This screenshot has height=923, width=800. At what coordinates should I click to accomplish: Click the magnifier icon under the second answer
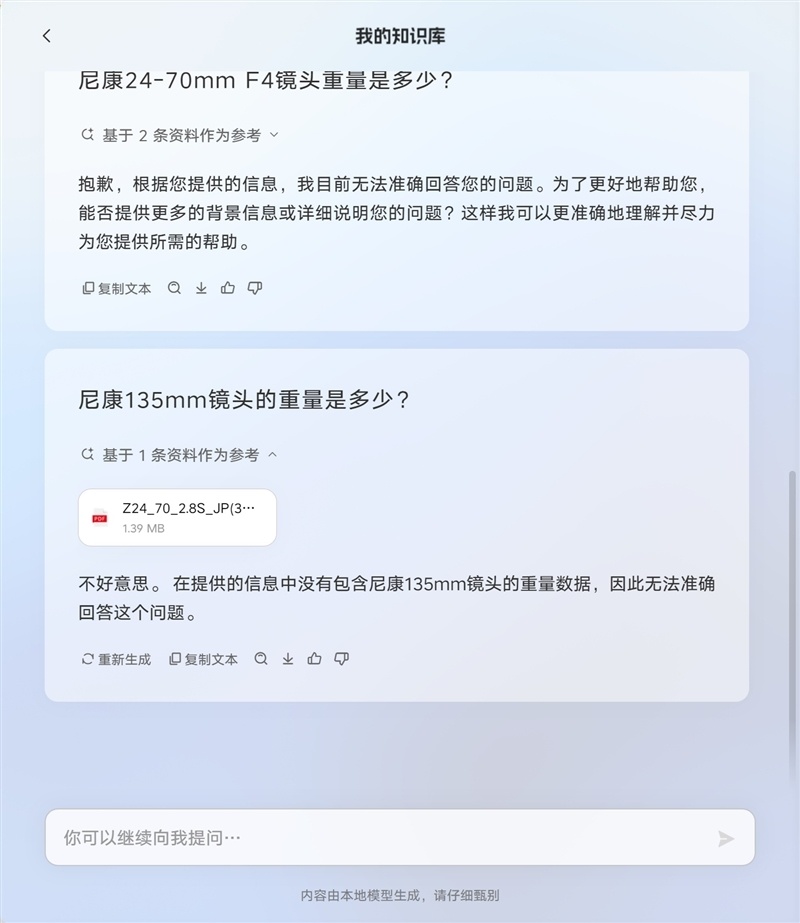point(261,659)
